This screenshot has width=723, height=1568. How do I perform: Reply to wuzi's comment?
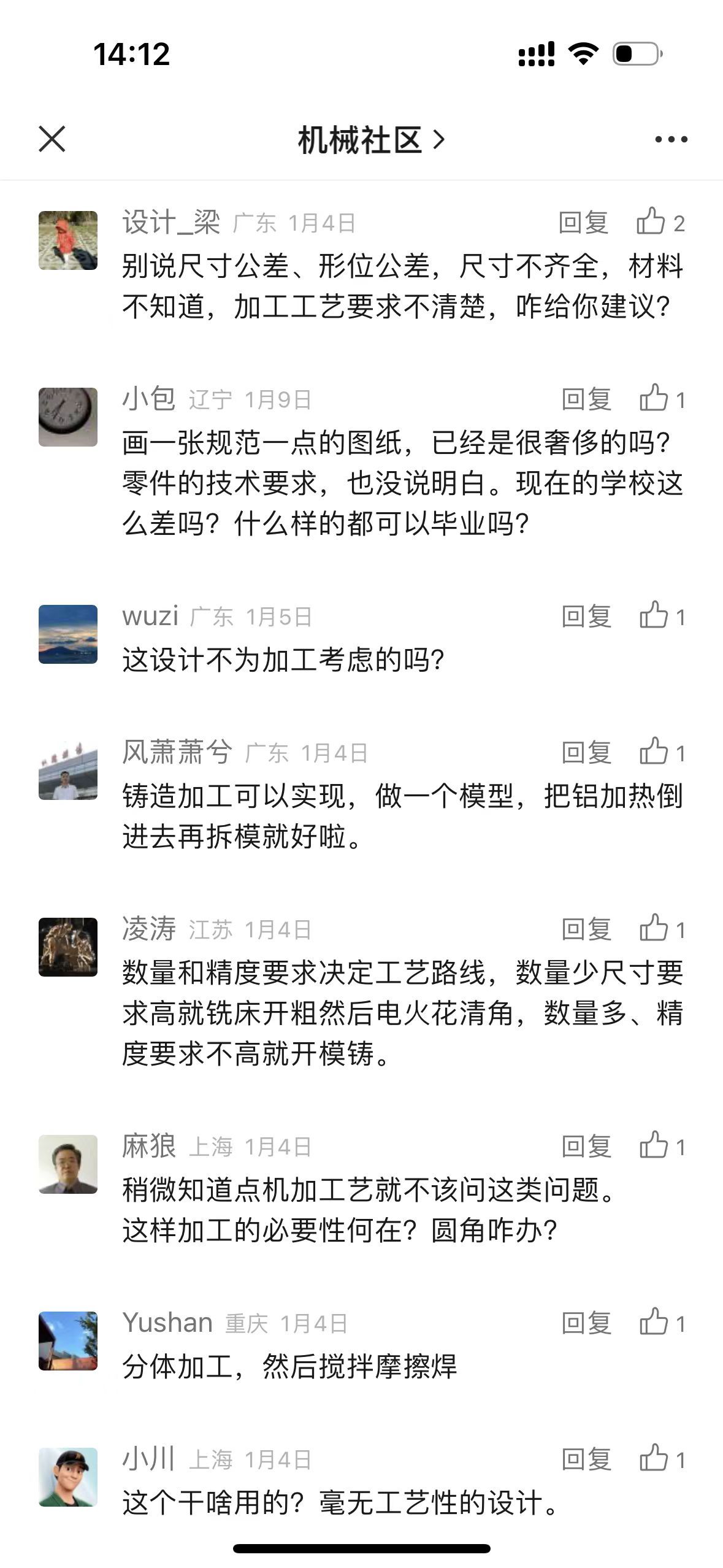coord(586,617)
